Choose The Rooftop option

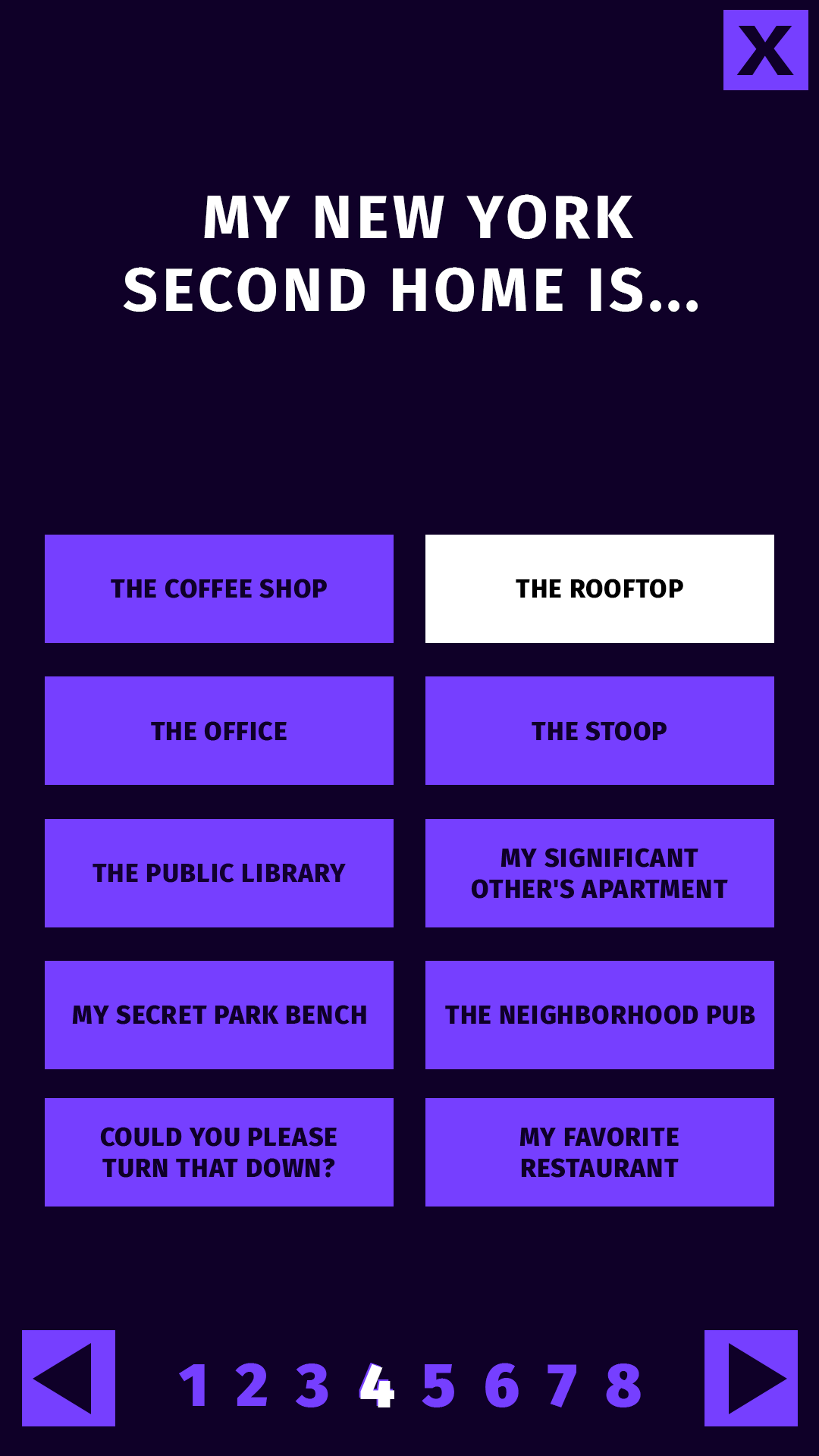pos(599,588)
